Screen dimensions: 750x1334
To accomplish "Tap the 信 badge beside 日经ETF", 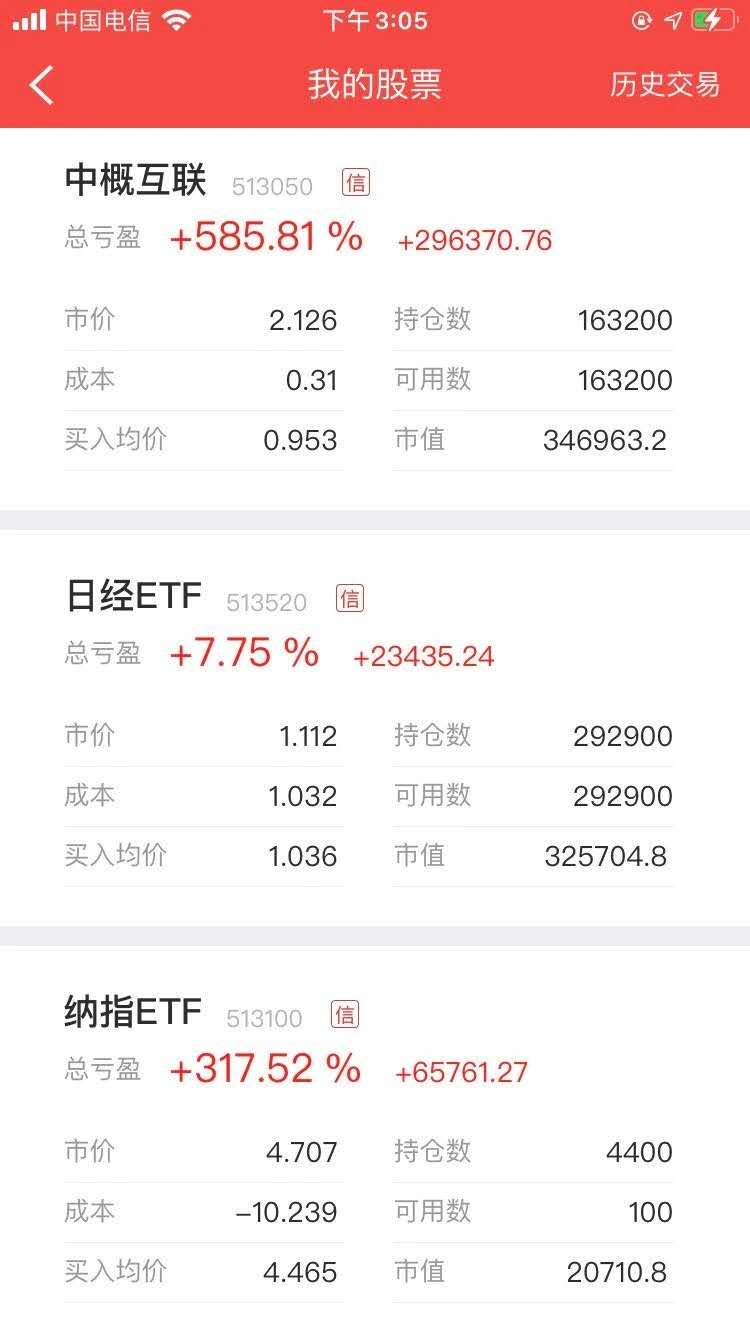I will click(349, 598).
